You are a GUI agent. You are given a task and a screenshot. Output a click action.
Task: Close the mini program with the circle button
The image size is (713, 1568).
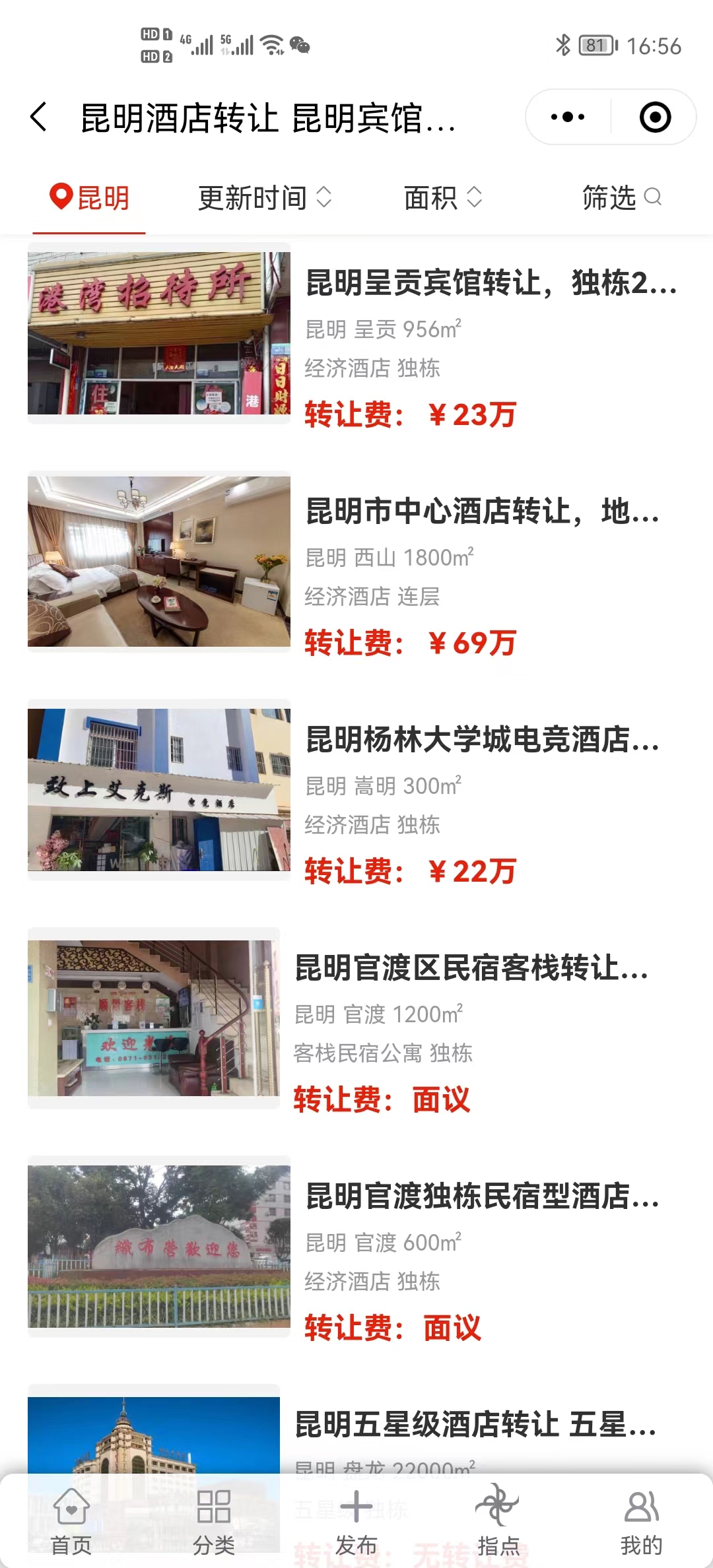[x=655, y=117]
